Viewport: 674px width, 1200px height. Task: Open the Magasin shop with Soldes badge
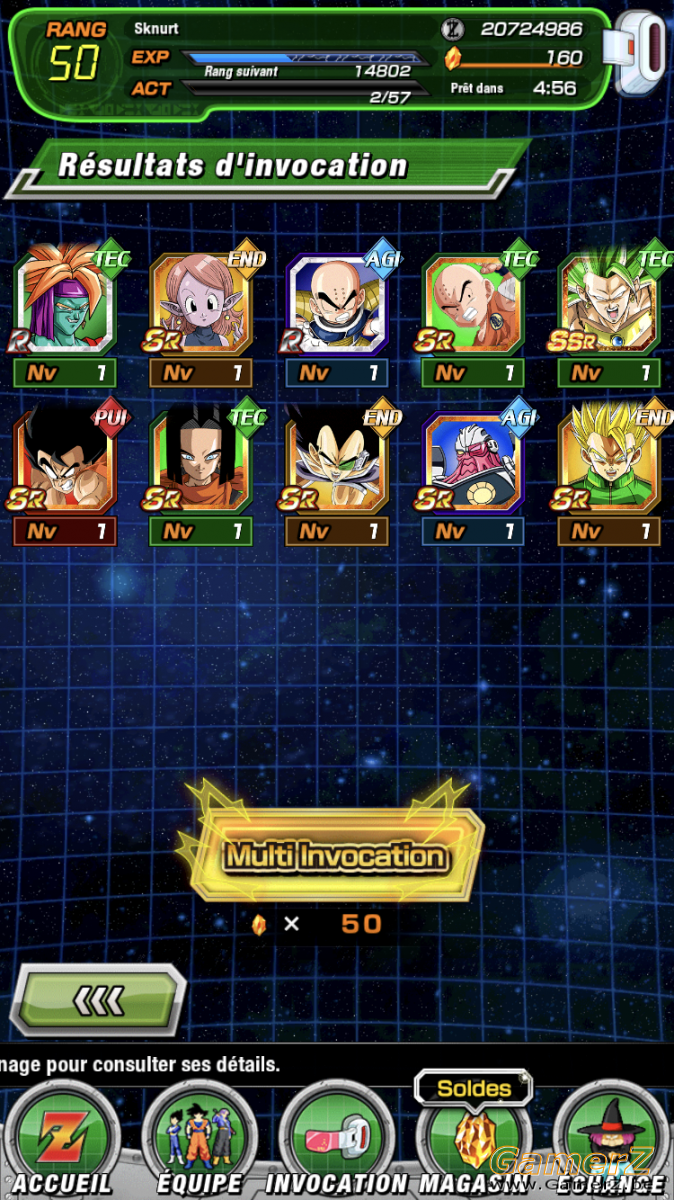tap(471, 1140)
